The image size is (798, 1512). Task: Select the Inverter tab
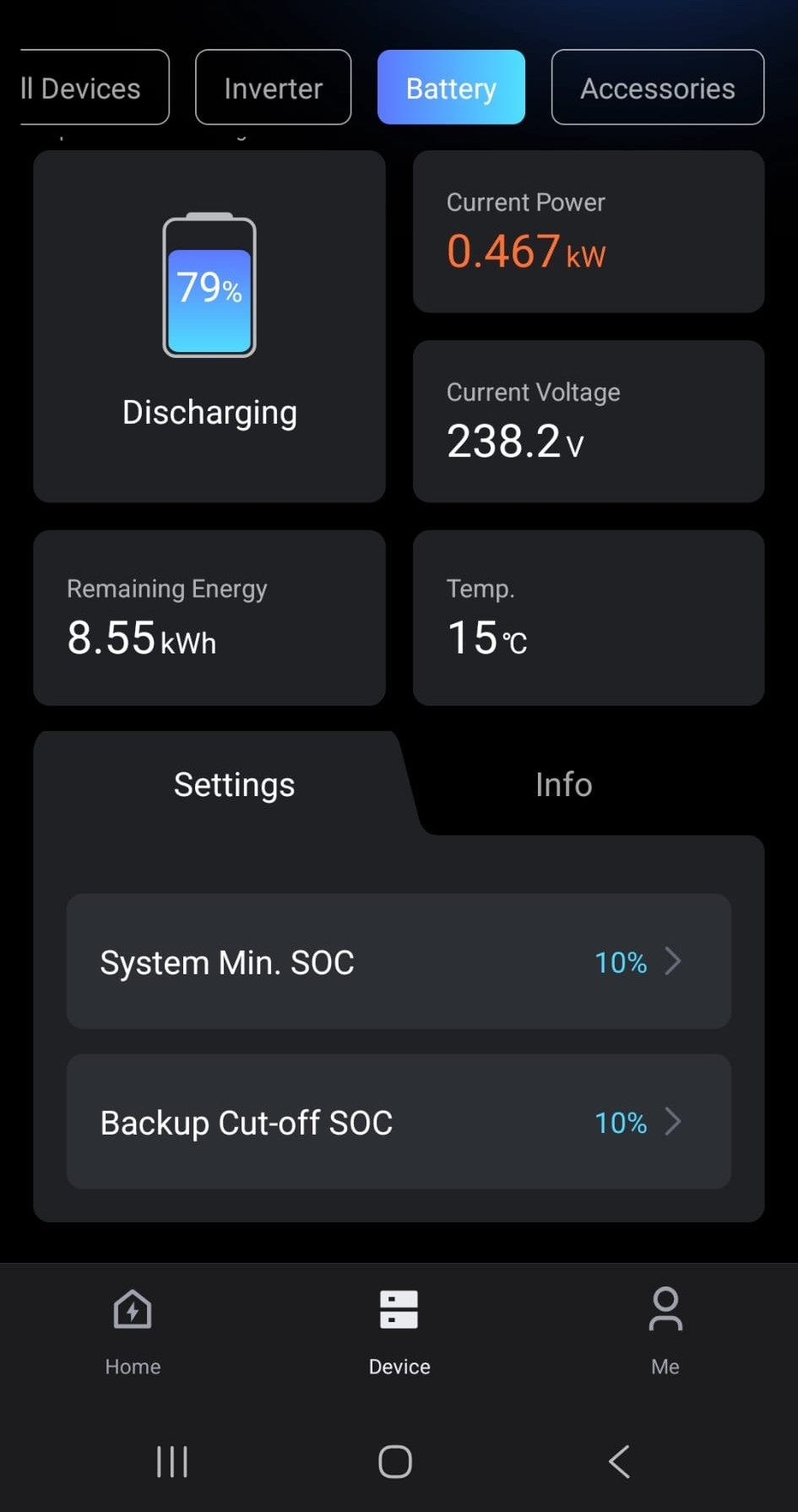273,88
